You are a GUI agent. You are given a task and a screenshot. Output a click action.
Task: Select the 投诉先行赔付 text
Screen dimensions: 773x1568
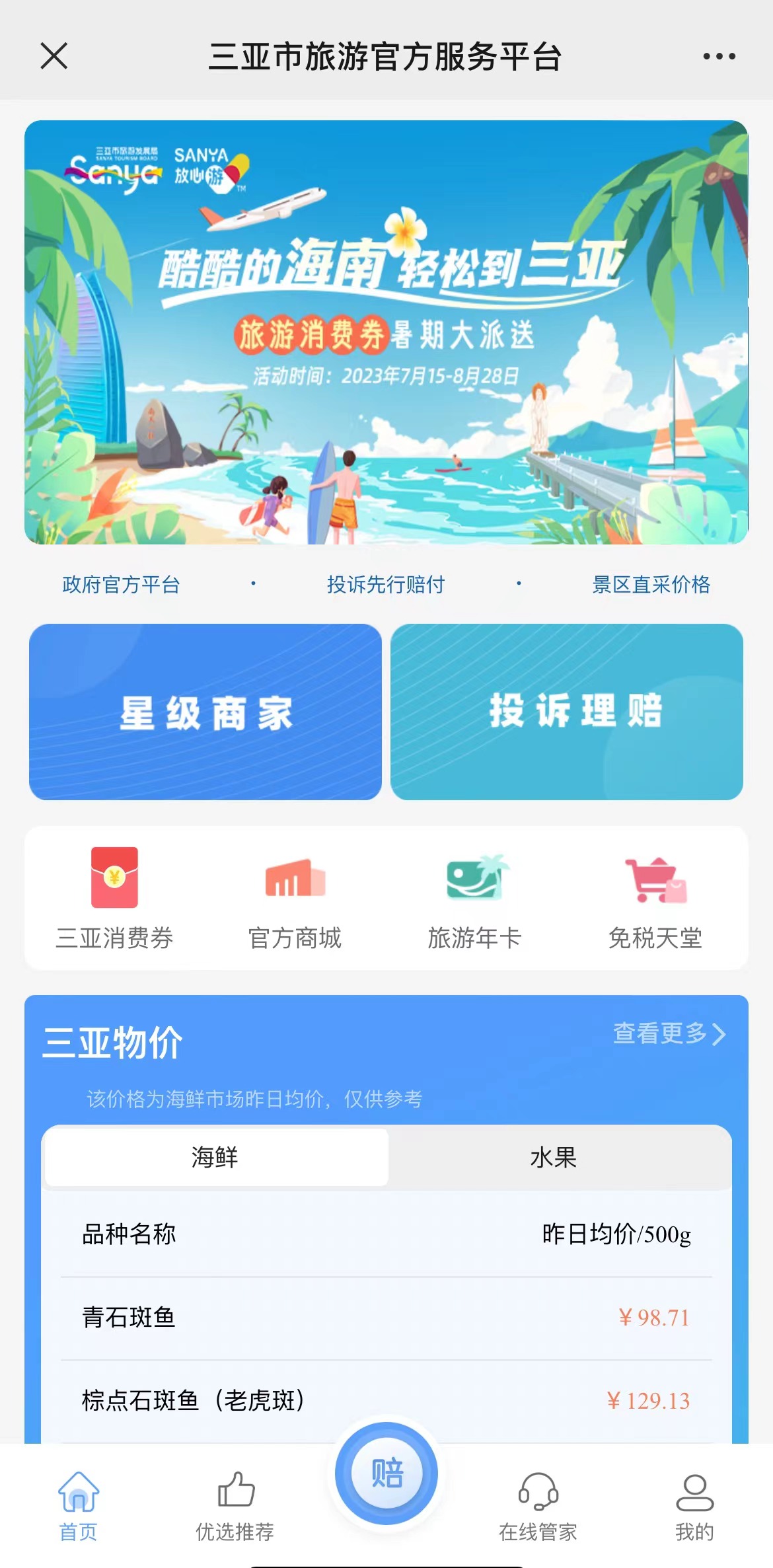(x=386, y=584)
